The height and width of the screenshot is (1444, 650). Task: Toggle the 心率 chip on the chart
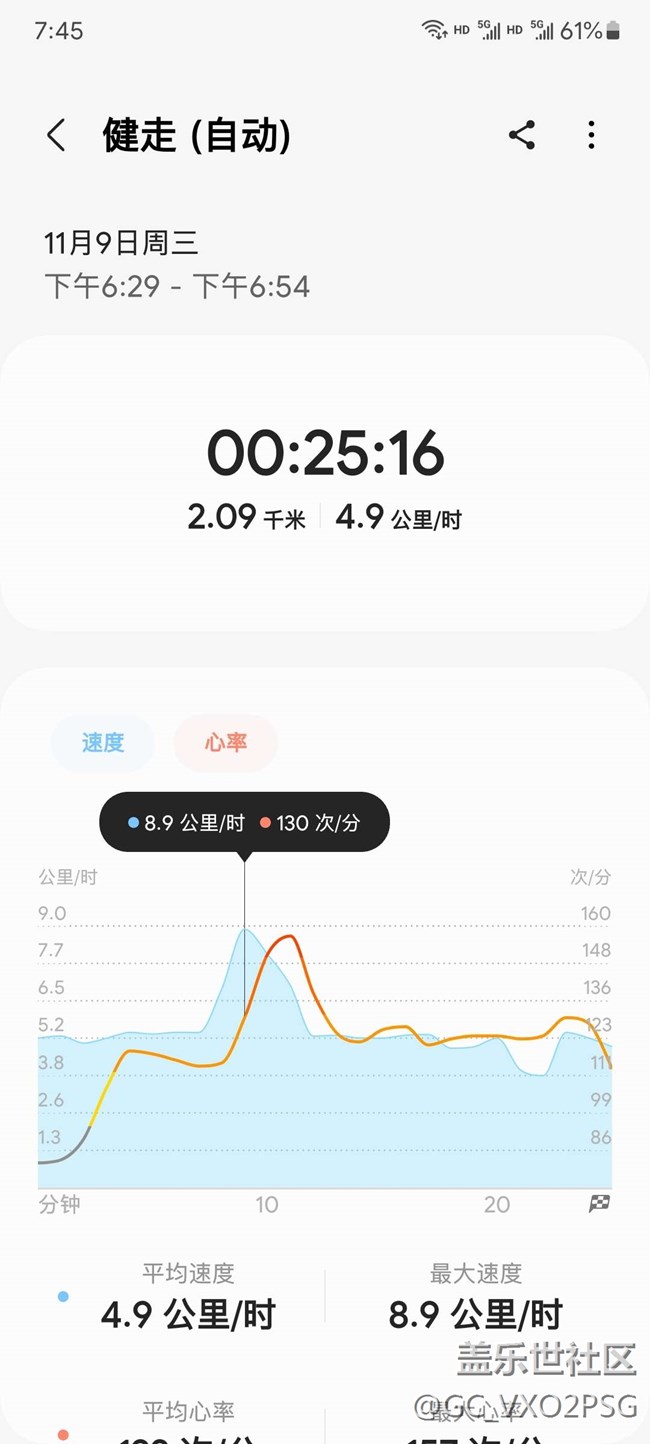point(226,743)
